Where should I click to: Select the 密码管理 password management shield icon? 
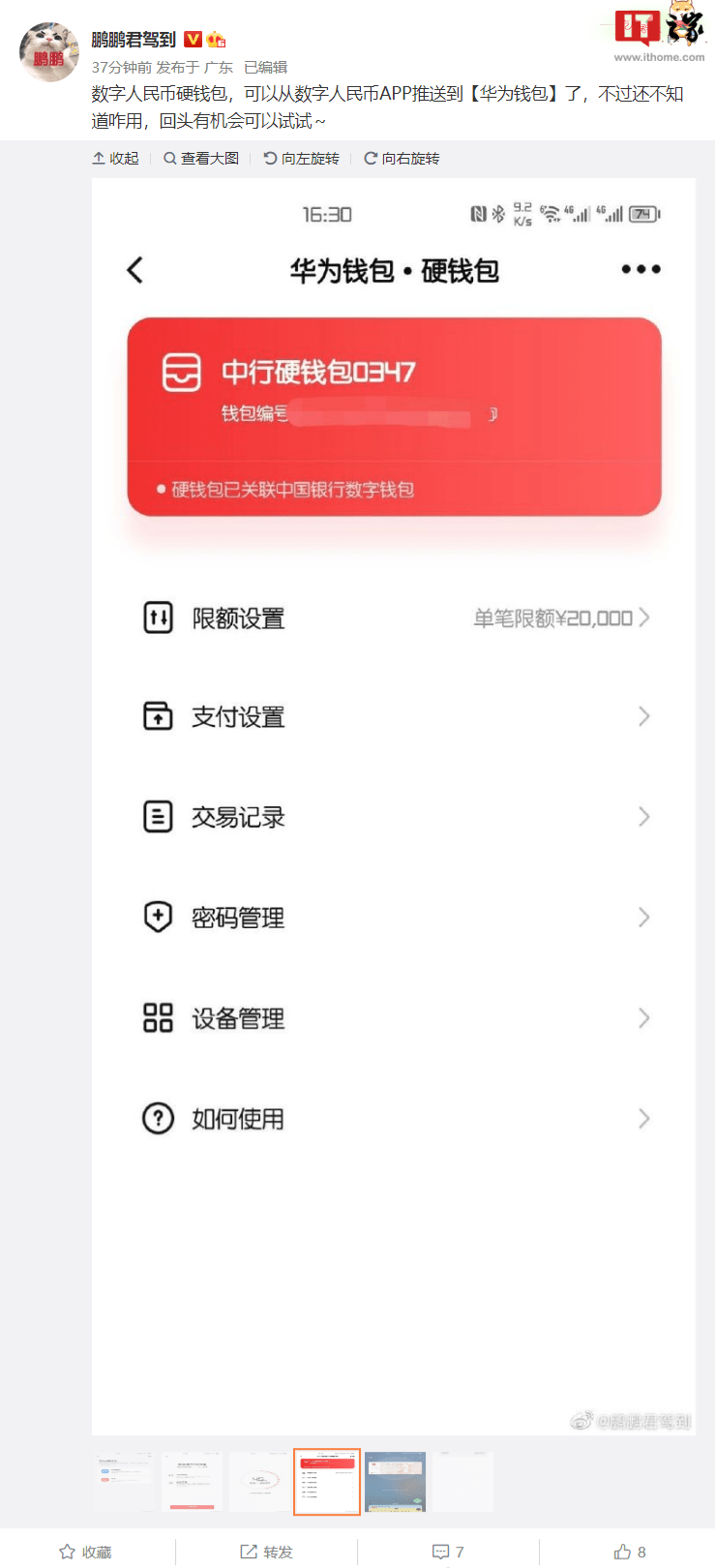click(157, 918)
